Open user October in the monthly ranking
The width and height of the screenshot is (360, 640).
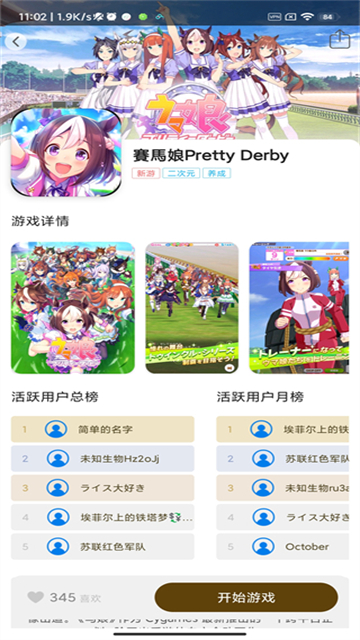(282, 547)
